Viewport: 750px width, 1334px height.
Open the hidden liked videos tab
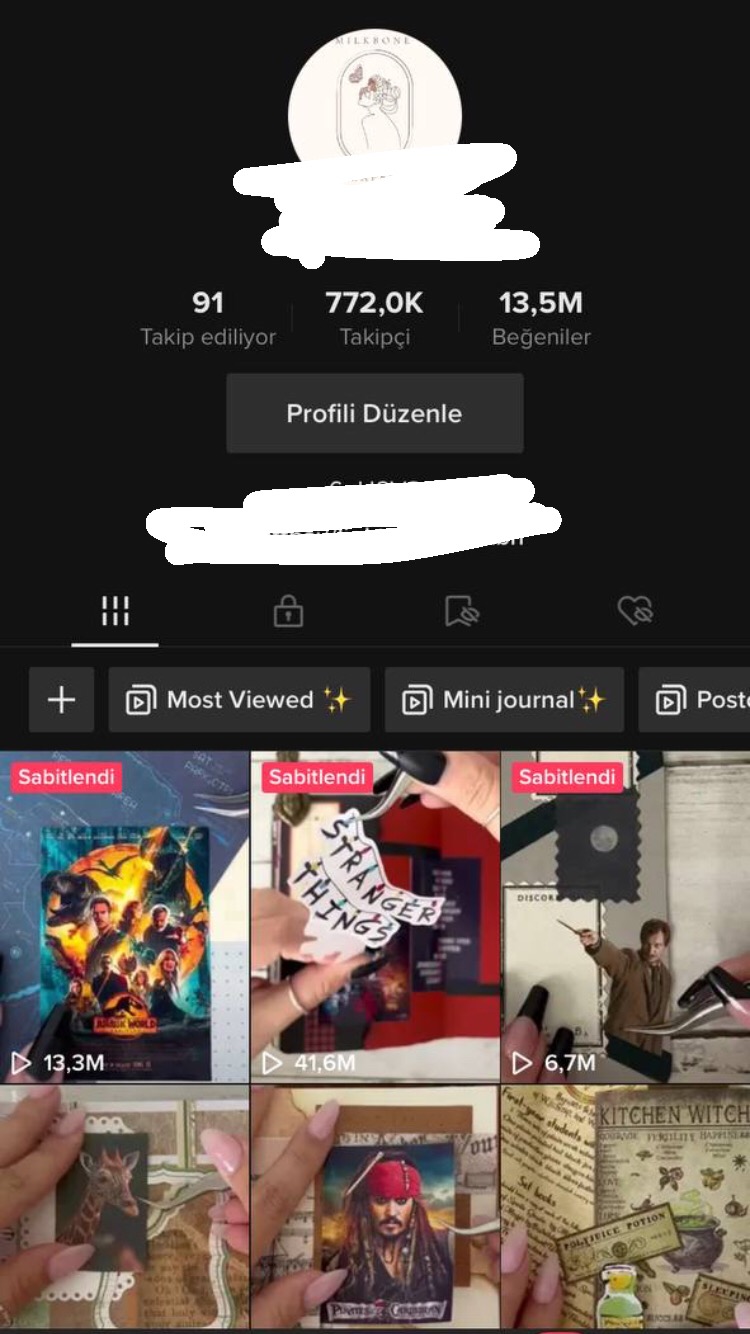click(635, 611)
